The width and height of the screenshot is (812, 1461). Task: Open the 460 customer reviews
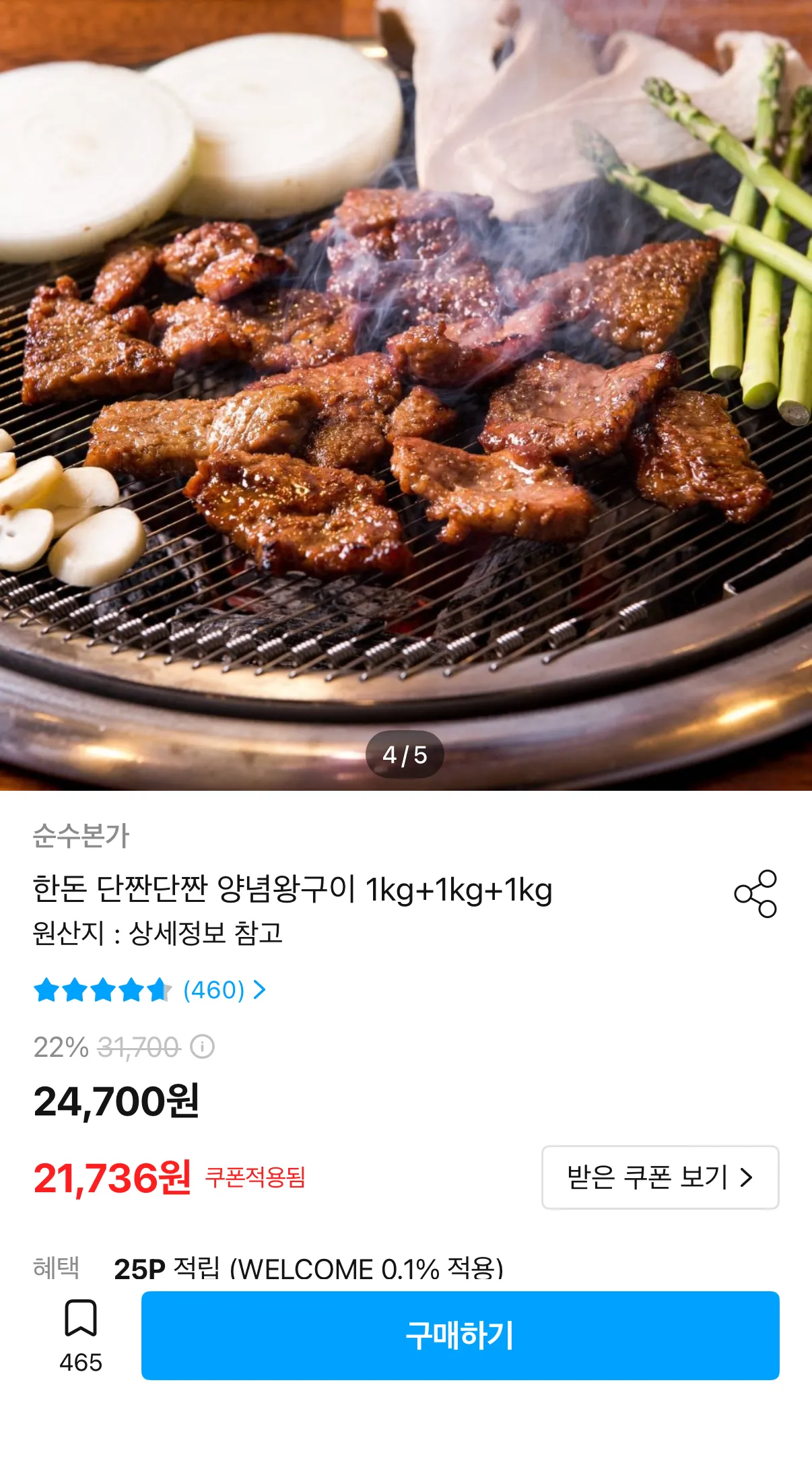(x=224, y=990)
